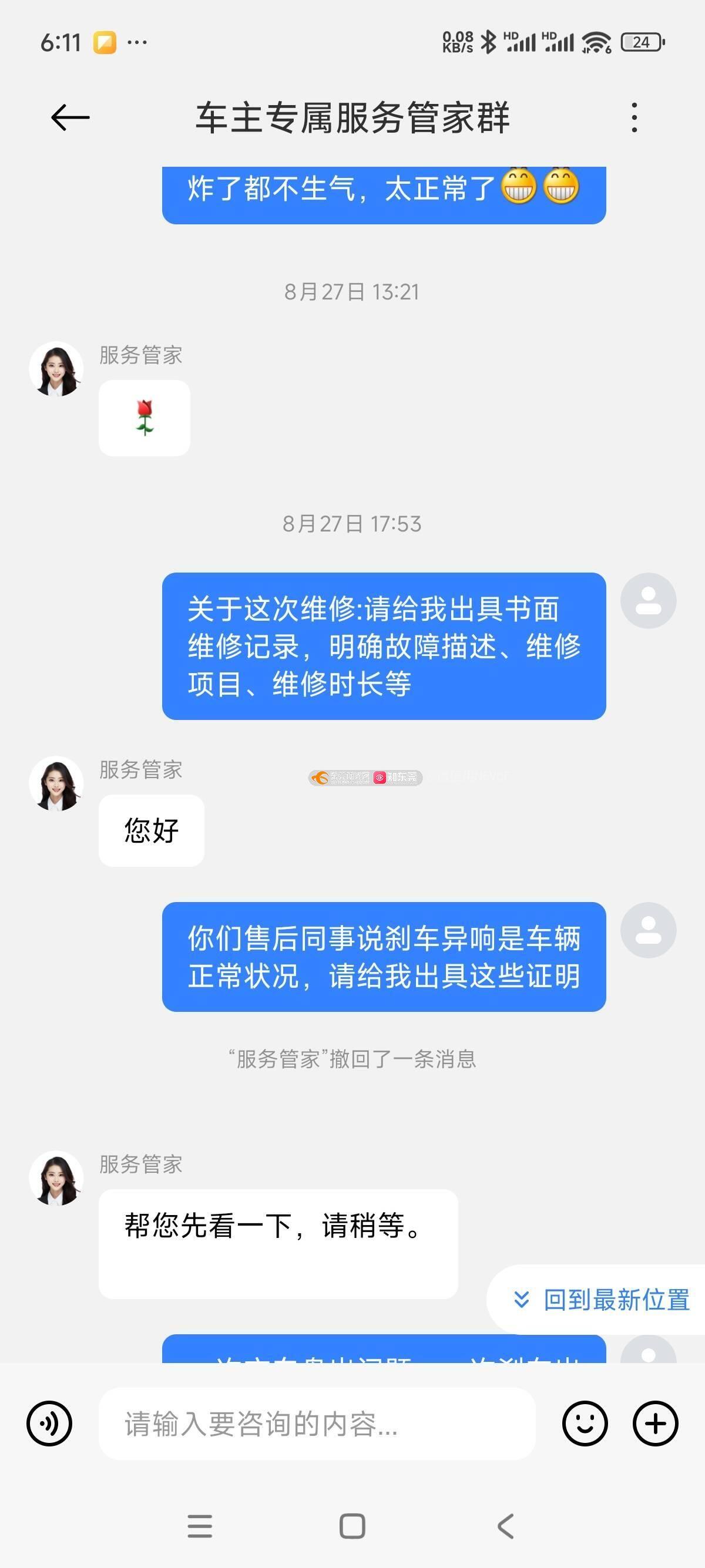Screen dimensions: 705x1568
Task: Open the emoji picker
Action: (x=585, y=1423)
